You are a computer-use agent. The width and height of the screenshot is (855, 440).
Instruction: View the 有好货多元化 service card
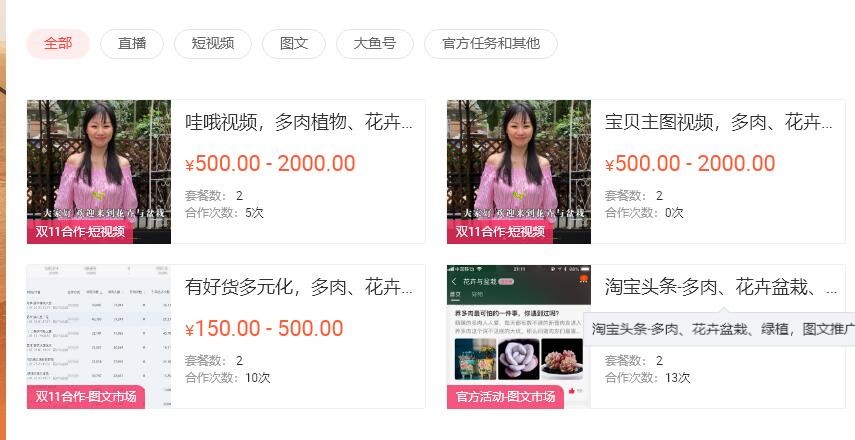coord(299,288)
